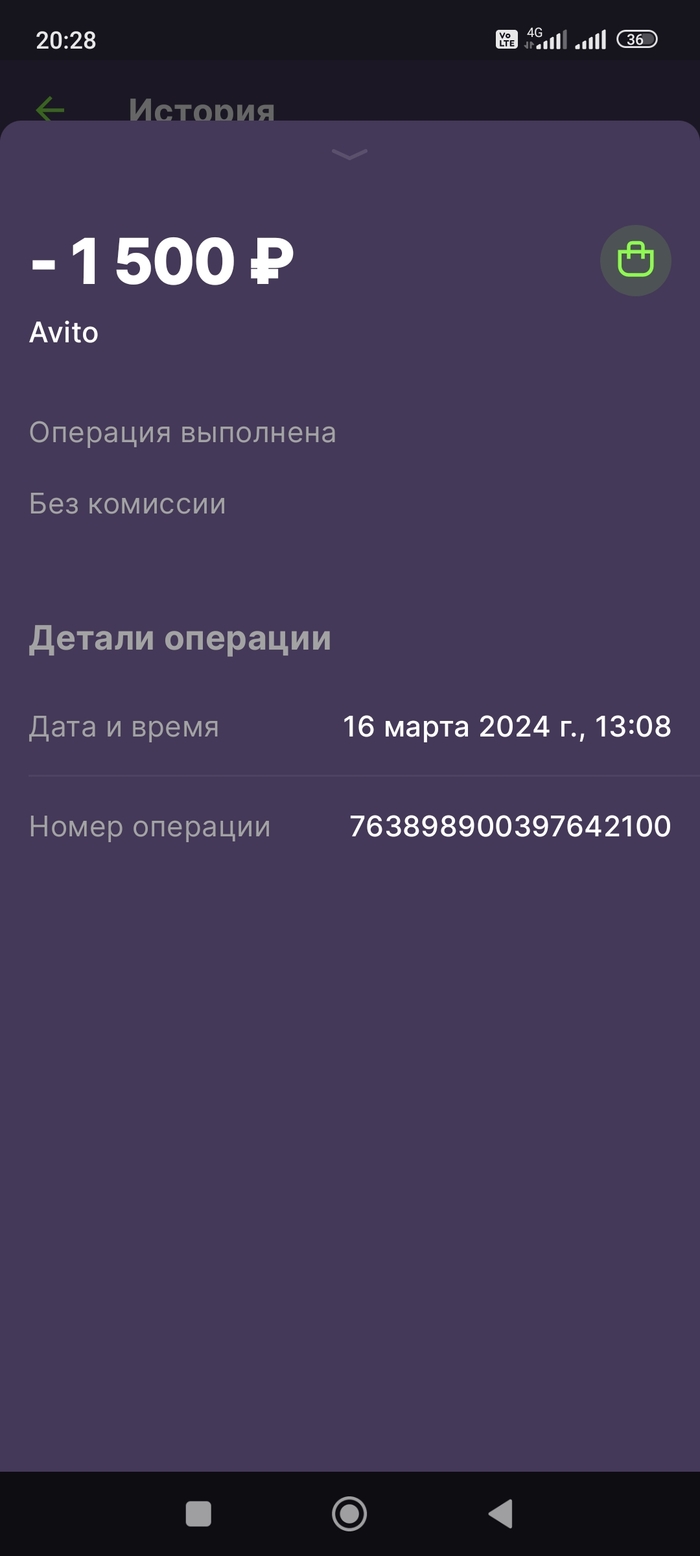The image size is (700, 1556).
Task: Tap the system back button
Action: coord(500,1513)
